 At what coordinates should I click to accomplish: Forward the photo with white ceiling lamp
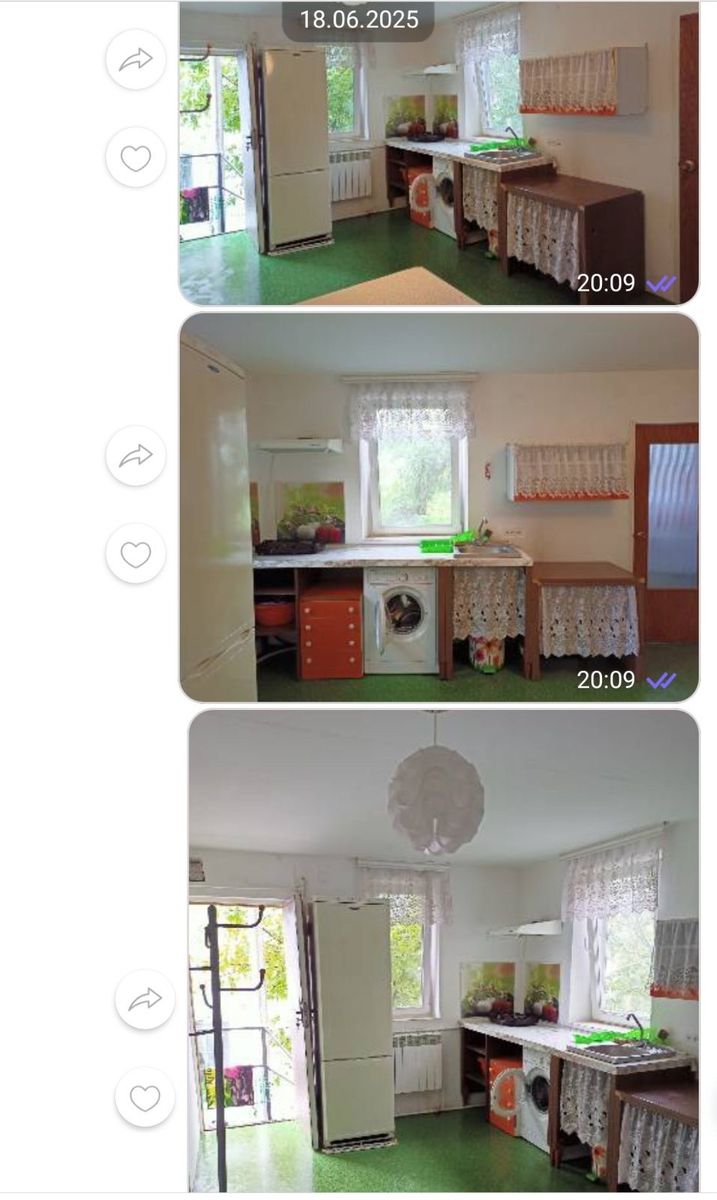click(145, 999)
